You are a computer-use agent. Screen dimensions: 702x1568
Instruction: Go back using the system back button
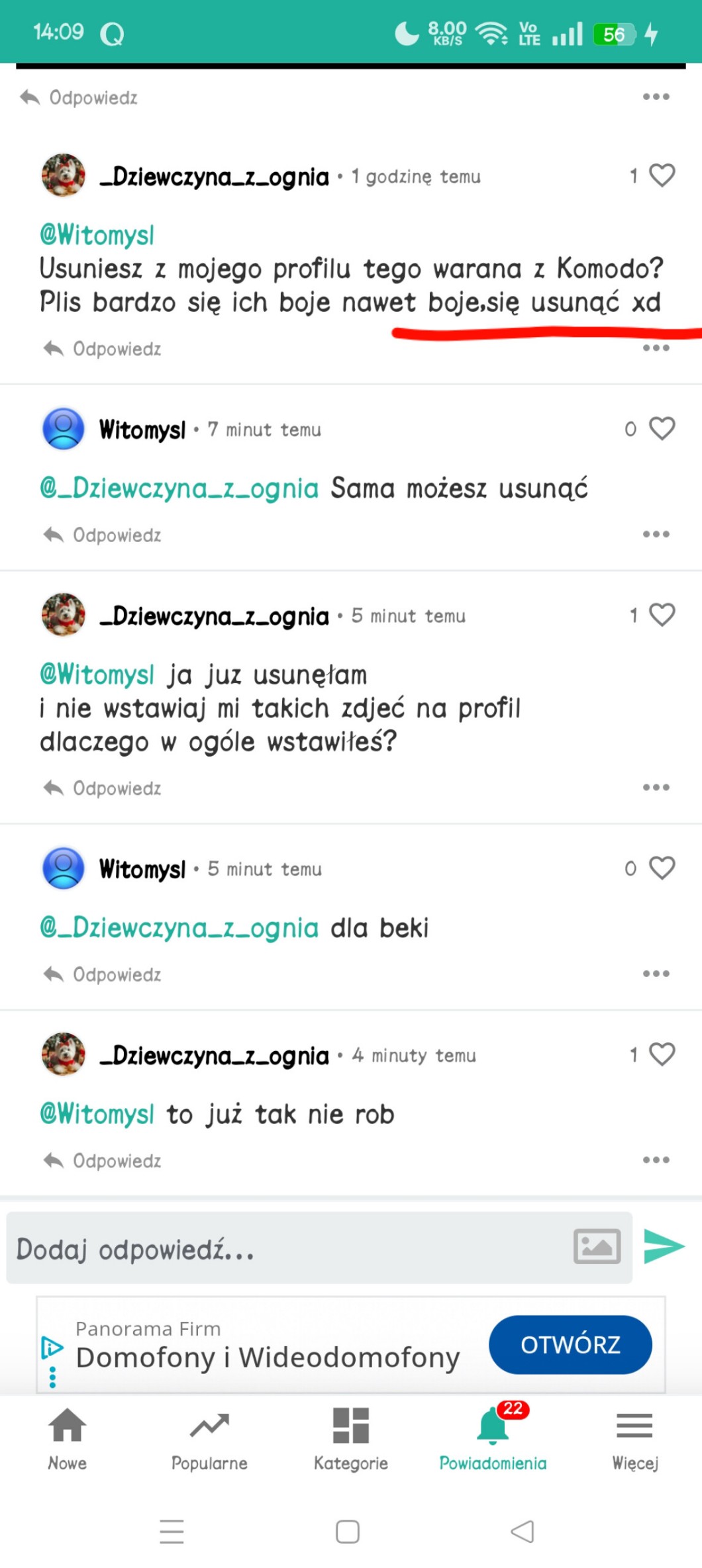click(523, 1531)
